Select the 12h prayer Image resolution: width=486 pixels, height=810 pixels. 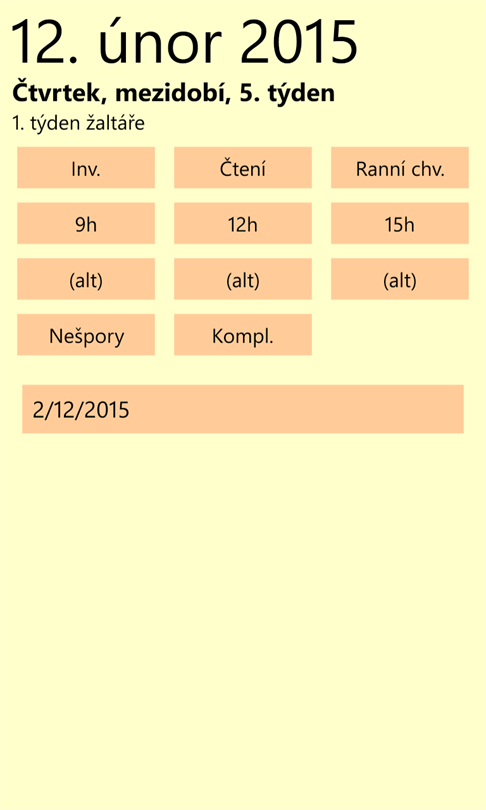[x=243, y=223]
